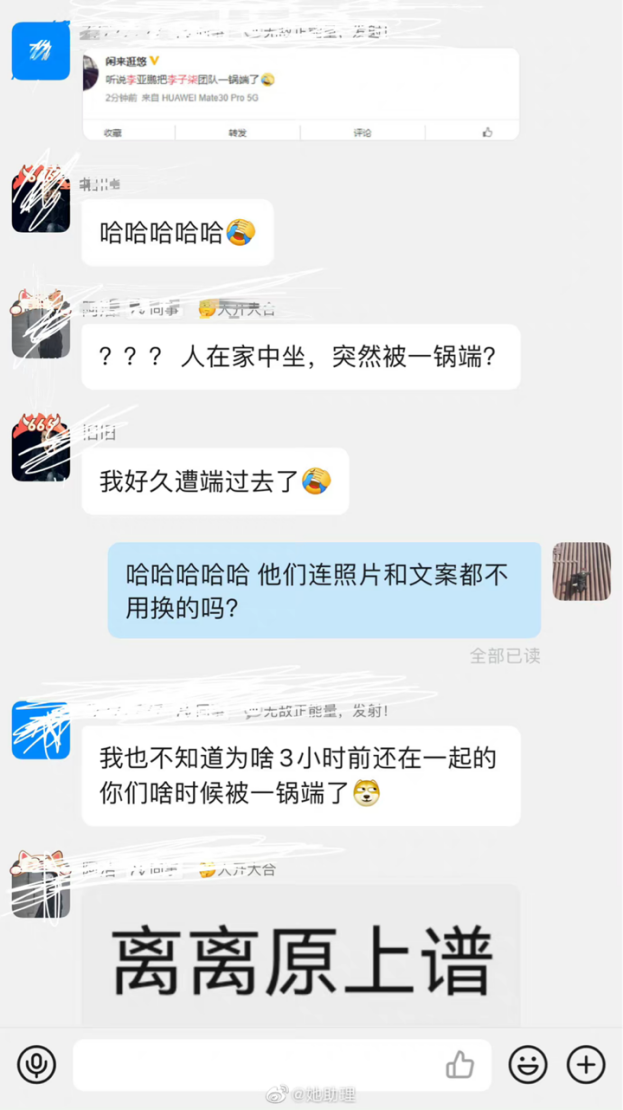
Task: Open the emoji picker
Action: point(527,1064)
